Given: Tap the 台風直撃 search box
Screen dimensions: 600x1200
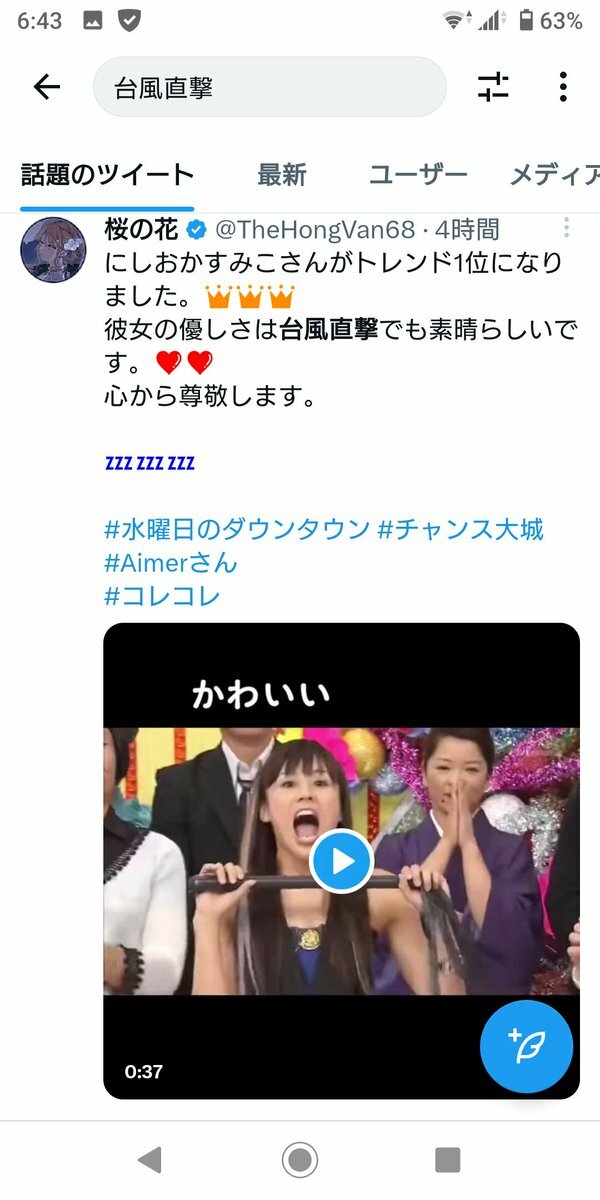Looking at the screenshot, I should pos(270,87).
